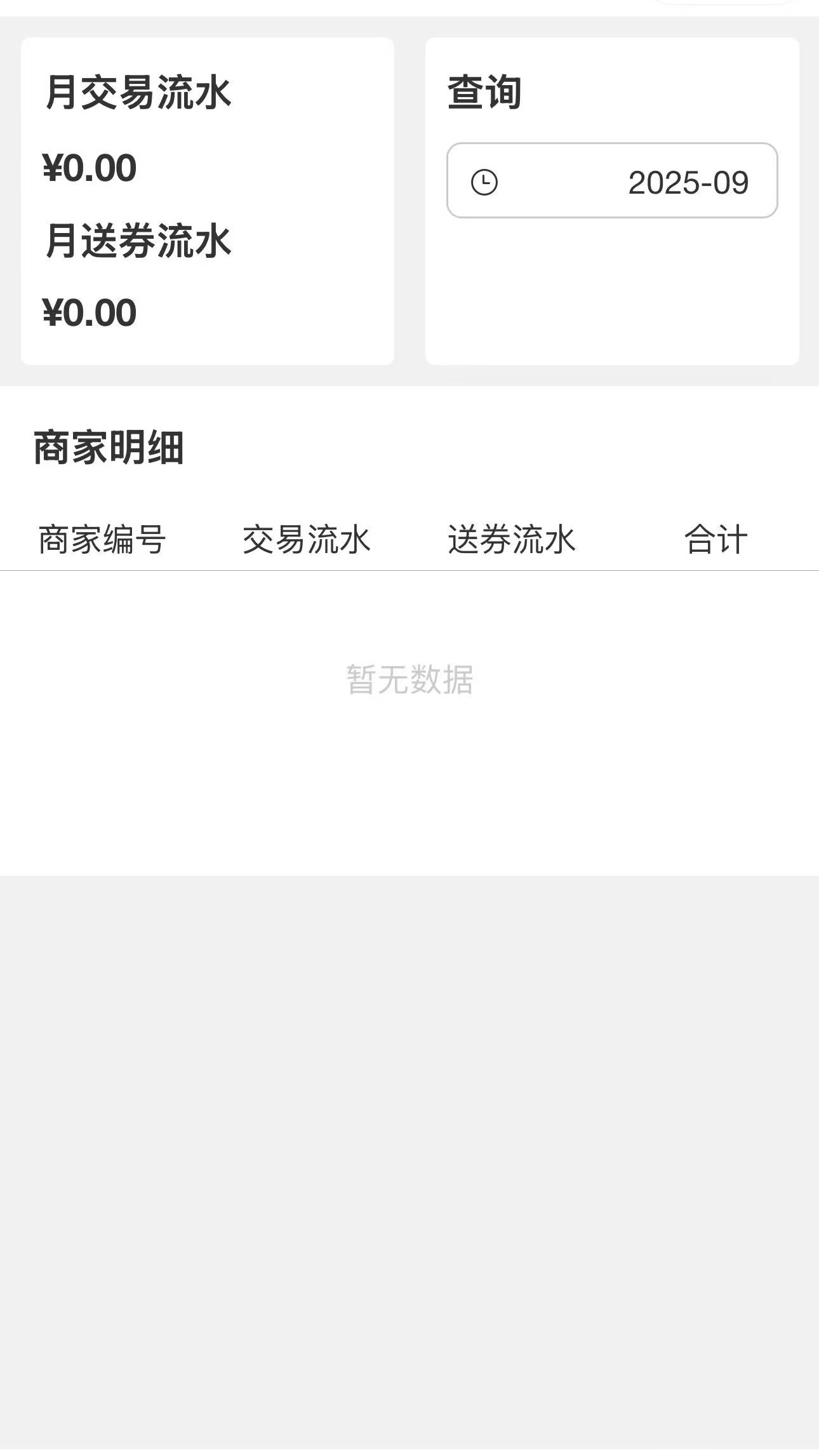819x1456 pixels.
Task: Select the 商家明细 section title
Action: point(109,447)
